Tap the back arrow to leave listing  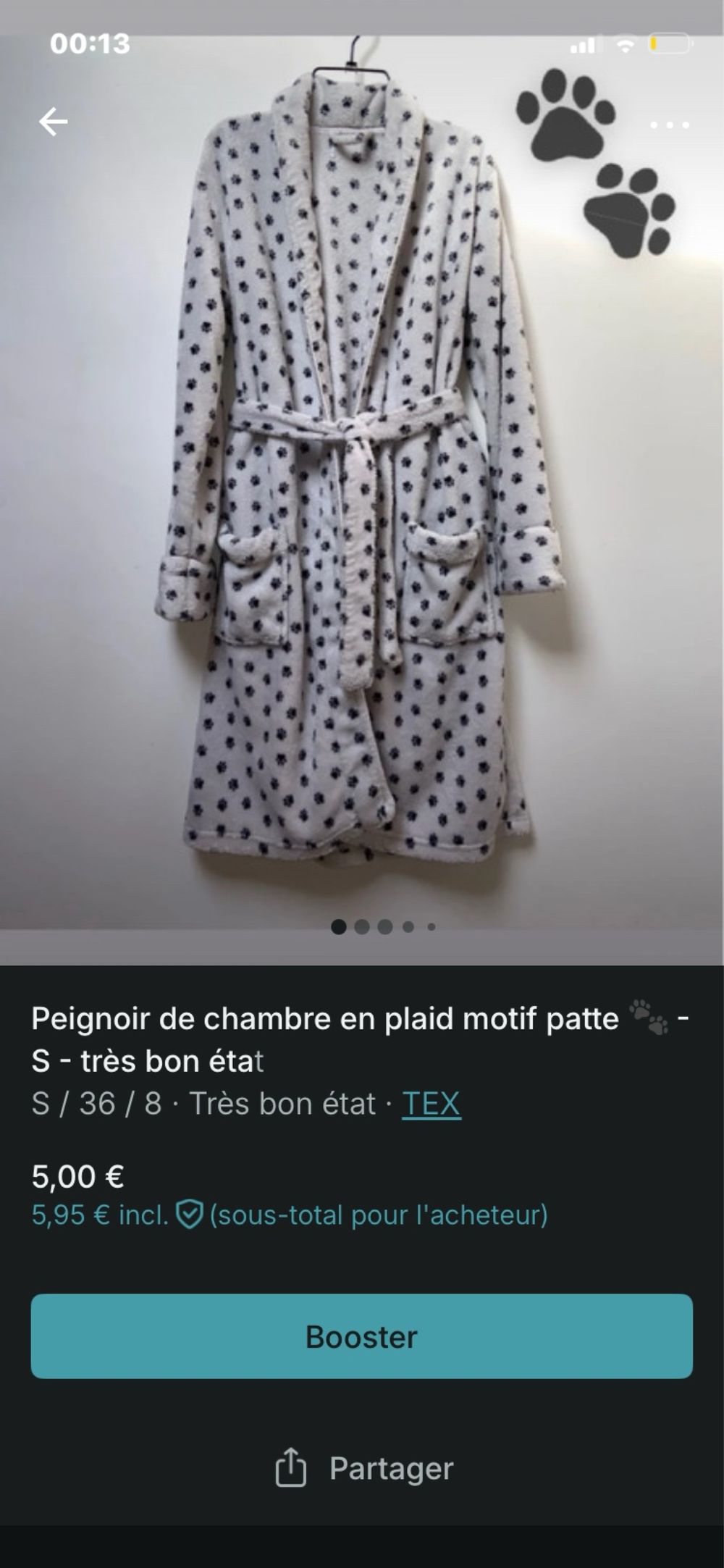tap(52, 122)
